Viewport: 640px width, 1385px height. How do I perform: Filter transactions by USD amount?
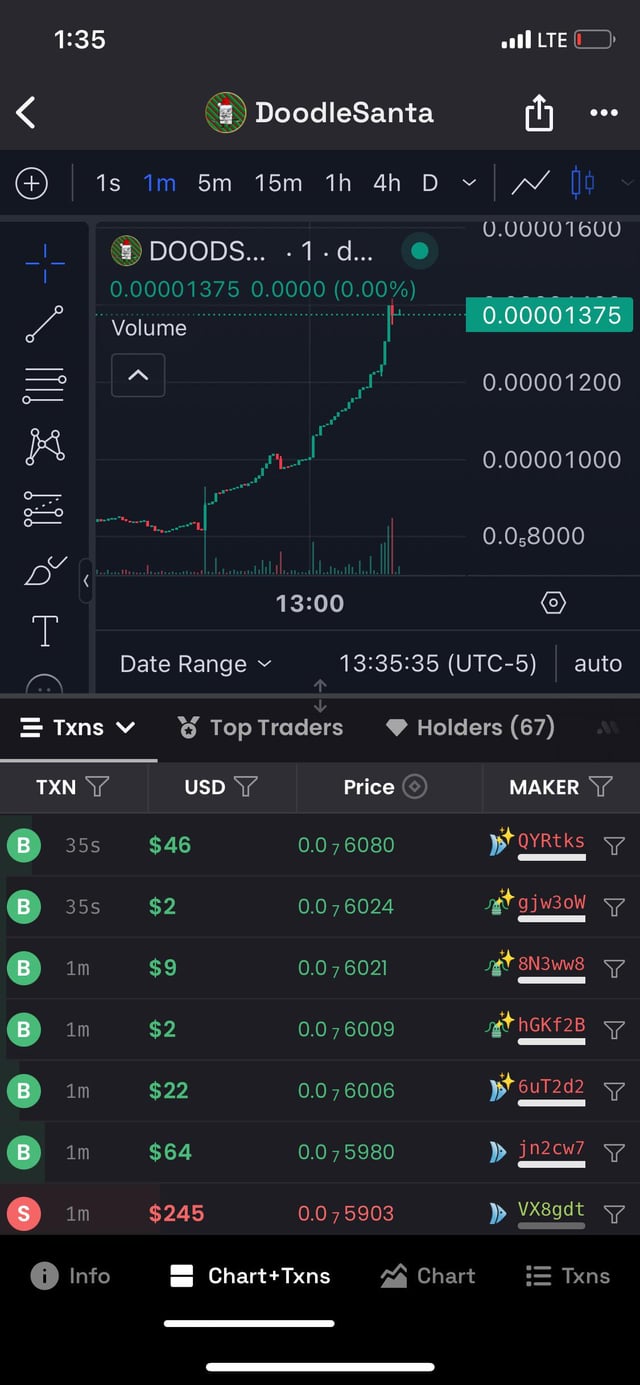[x=246, y=787]
